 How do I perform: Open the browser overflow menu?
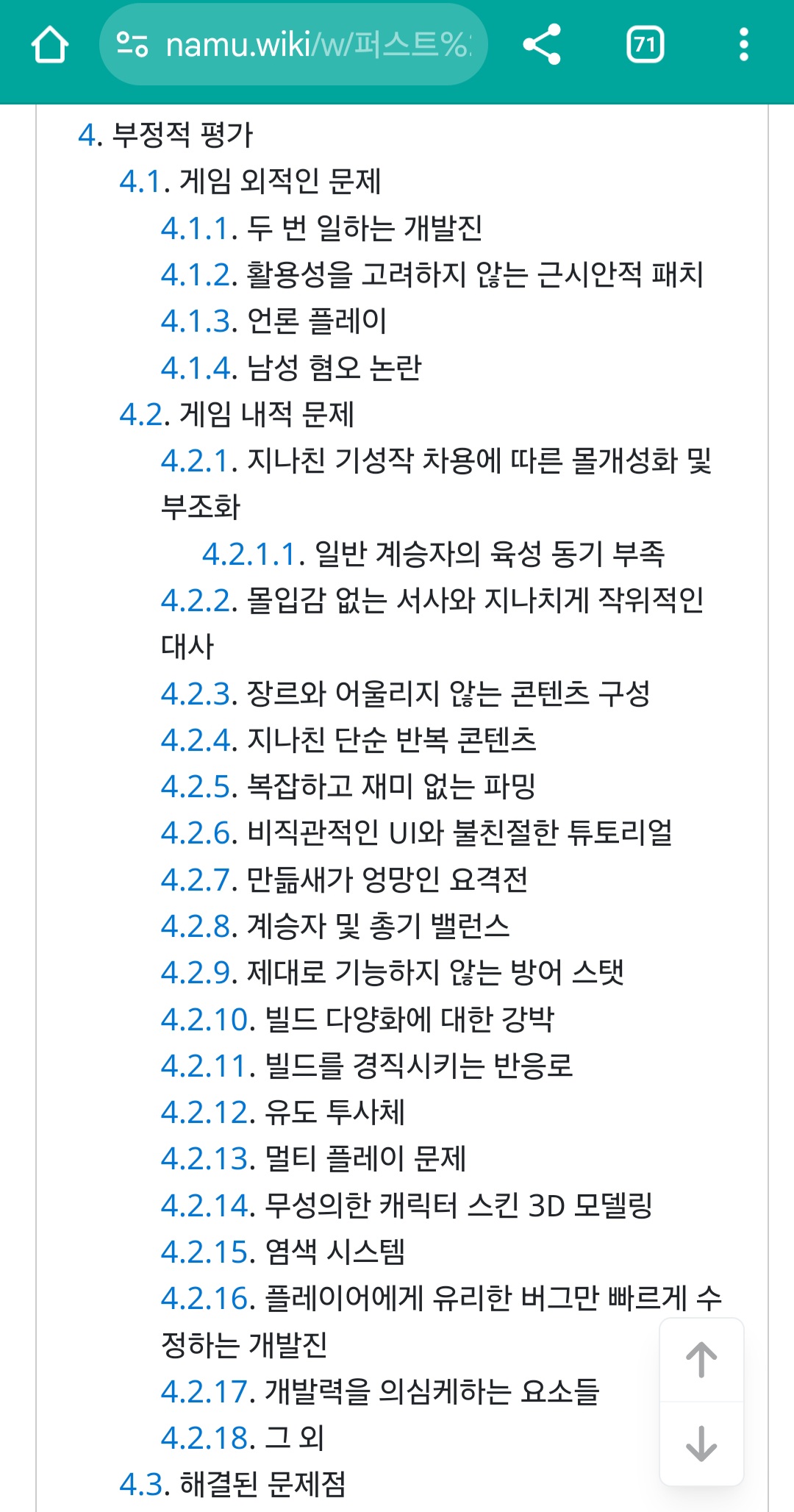click(x=743, y=45)
